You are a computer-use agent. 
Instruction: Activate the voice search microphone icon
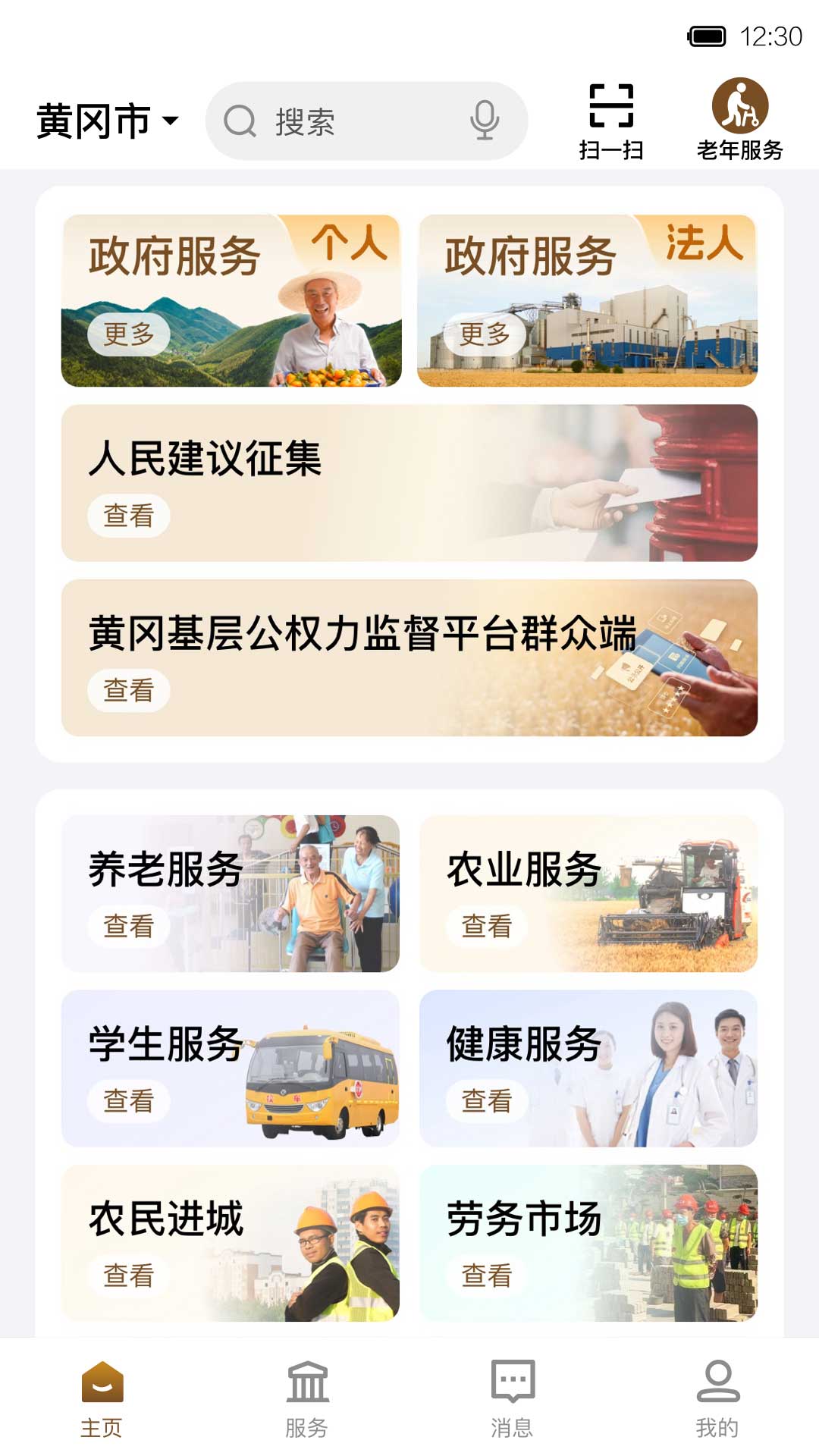[x=483, y=121]
